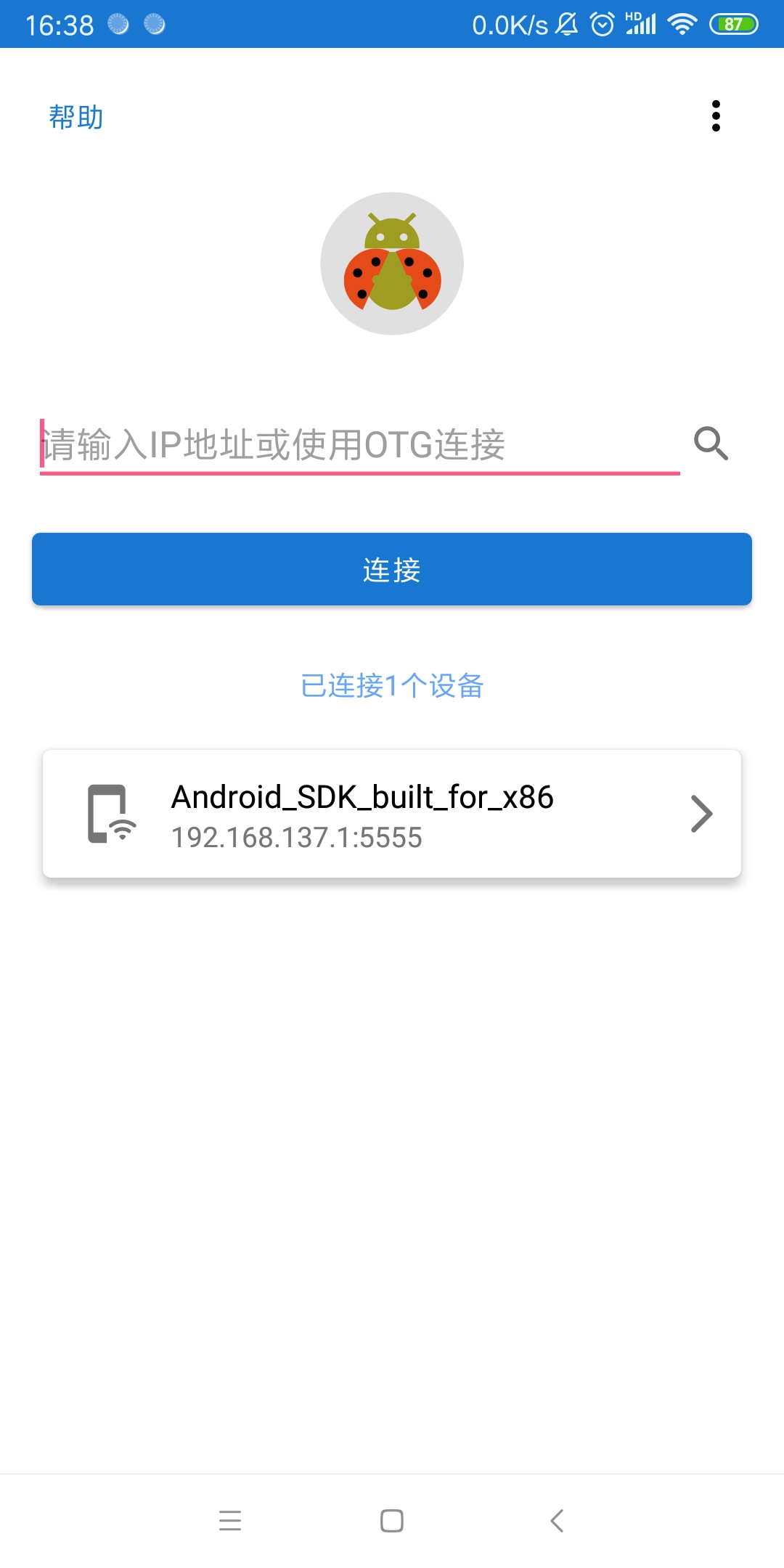
Task: Tap the alarm clock status bar icon
Action: (601, 24)
